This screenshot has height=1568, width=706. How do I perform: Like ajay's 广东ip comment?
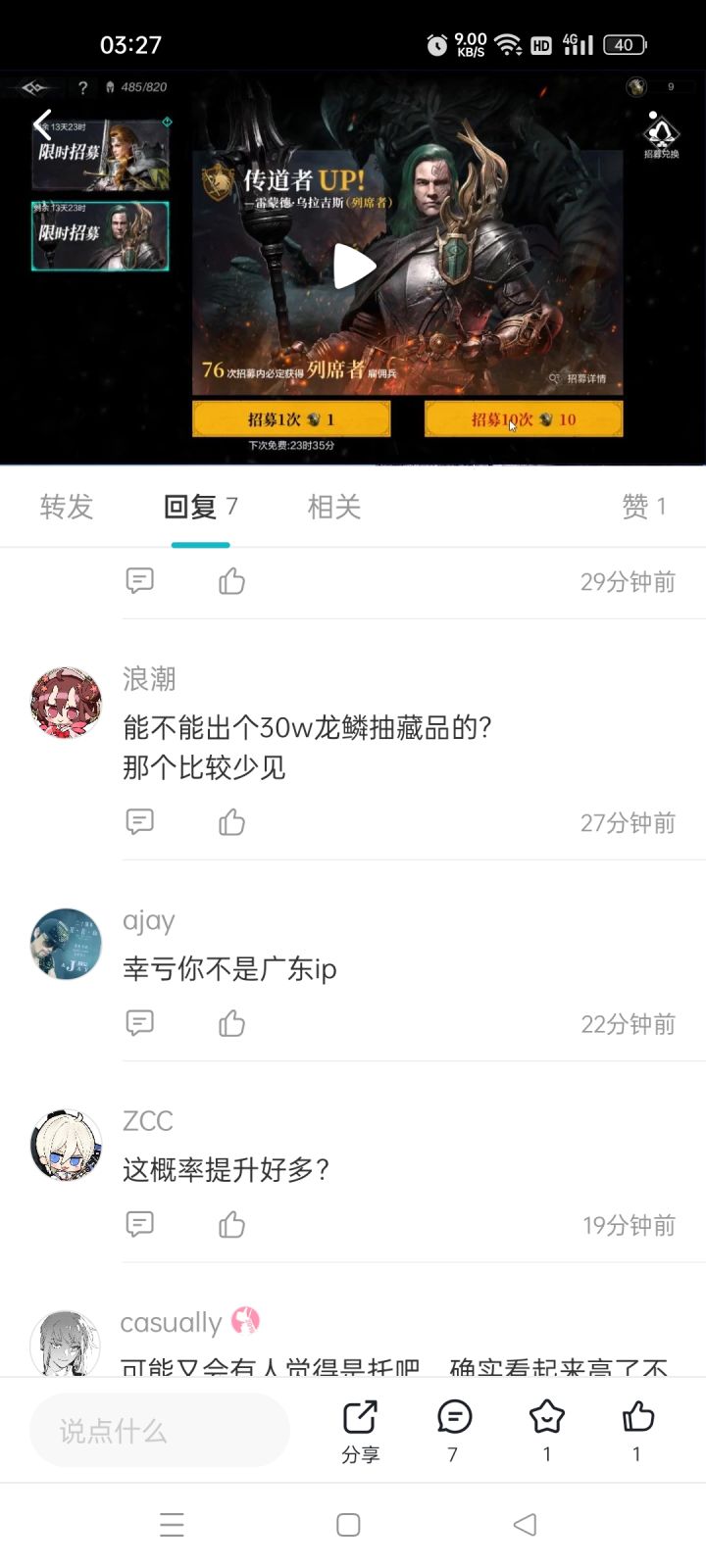click(230, 1022)
